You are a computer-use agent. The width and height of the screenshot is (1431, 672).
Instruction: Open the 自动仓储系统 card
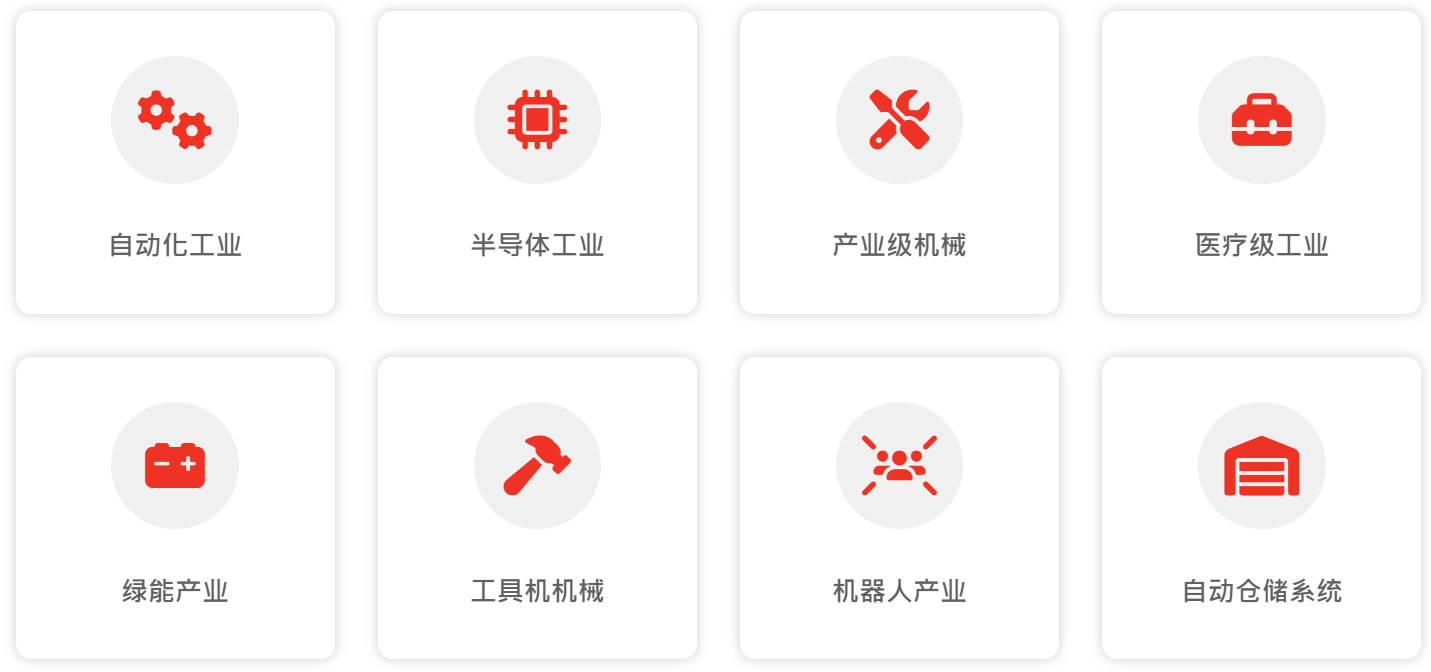[x=1261, y=508]
